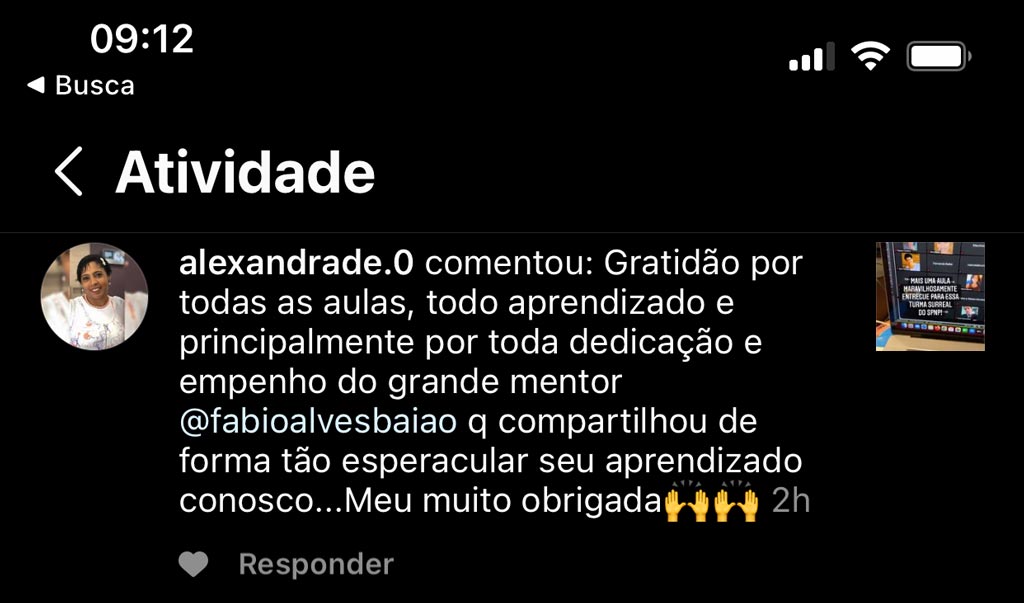Open the @fabioalvesbaiao mention
1024x603 pixels.
click(318, 421)
